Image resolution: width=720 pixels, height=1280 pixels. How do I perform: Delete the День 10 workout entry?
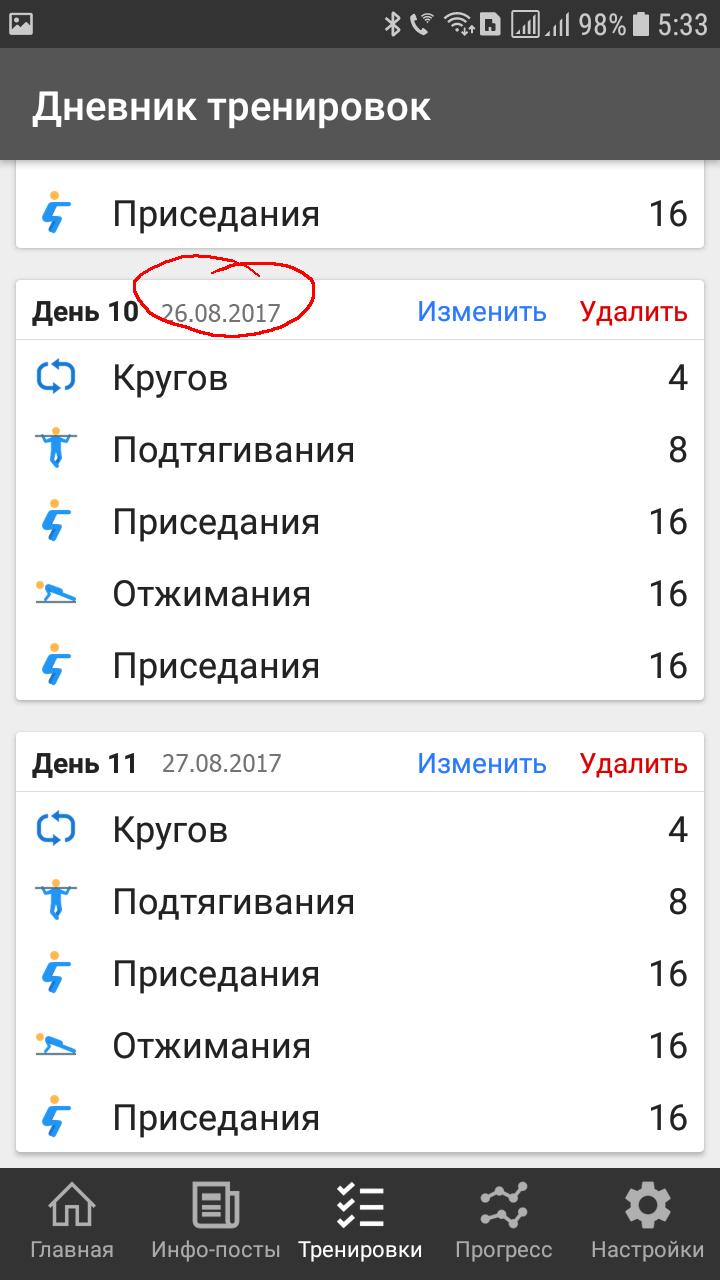[633, 312]
